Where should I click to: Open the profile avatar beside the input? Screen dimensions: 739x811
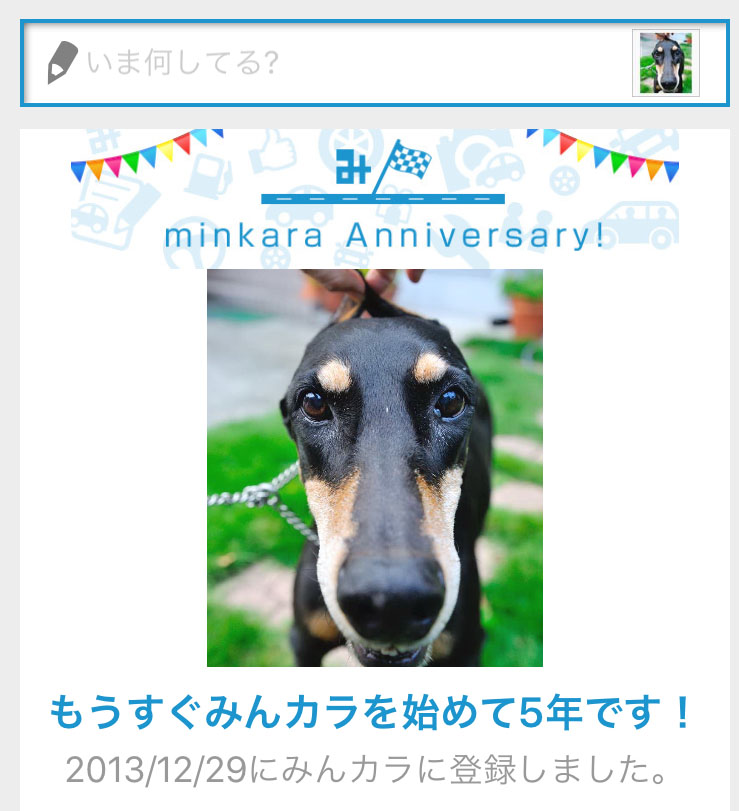[665, 63]
